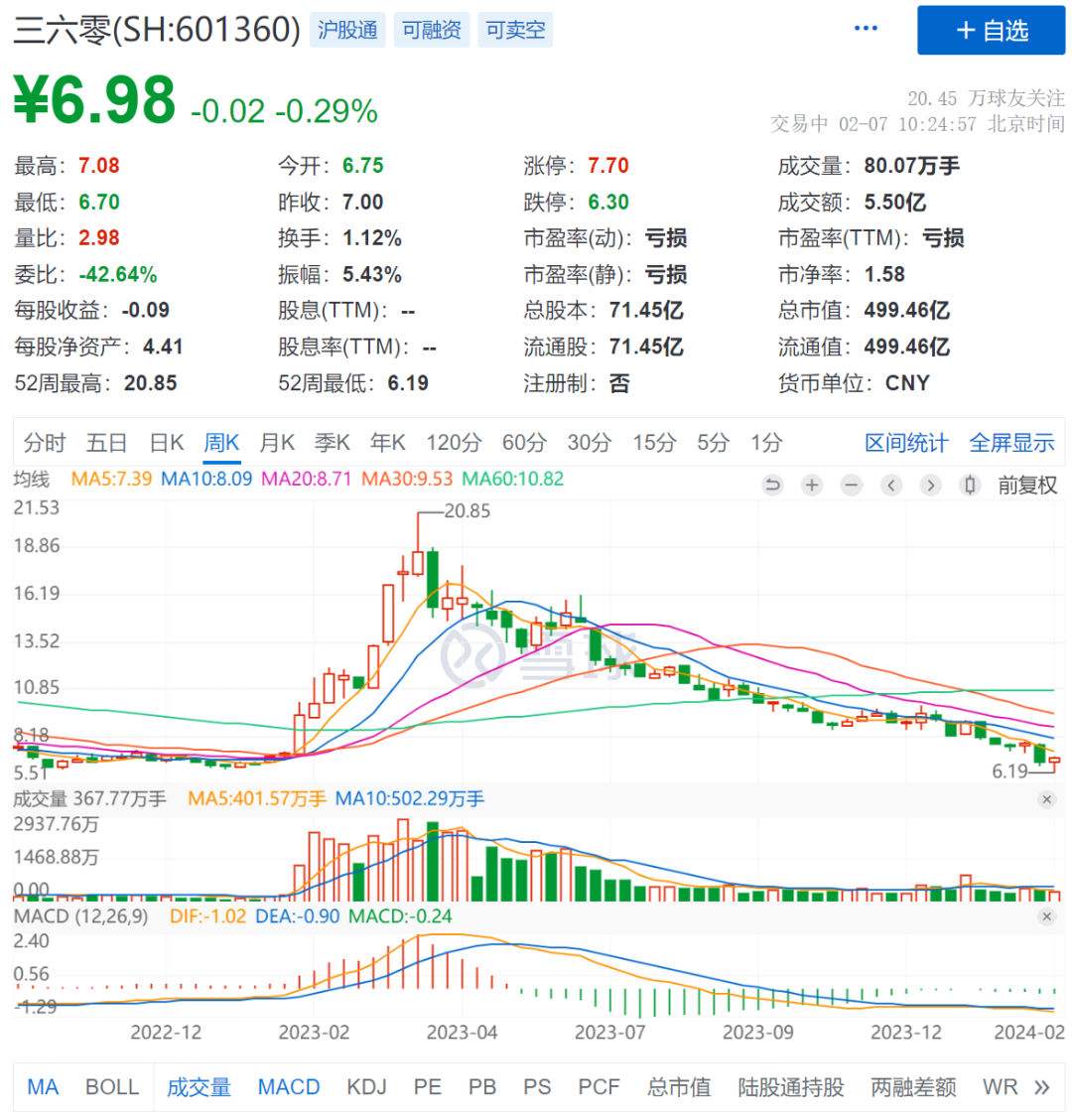Select the BOLL indicator
This screenshot has height=1120, width=1072.
(x=112, y=1087)
